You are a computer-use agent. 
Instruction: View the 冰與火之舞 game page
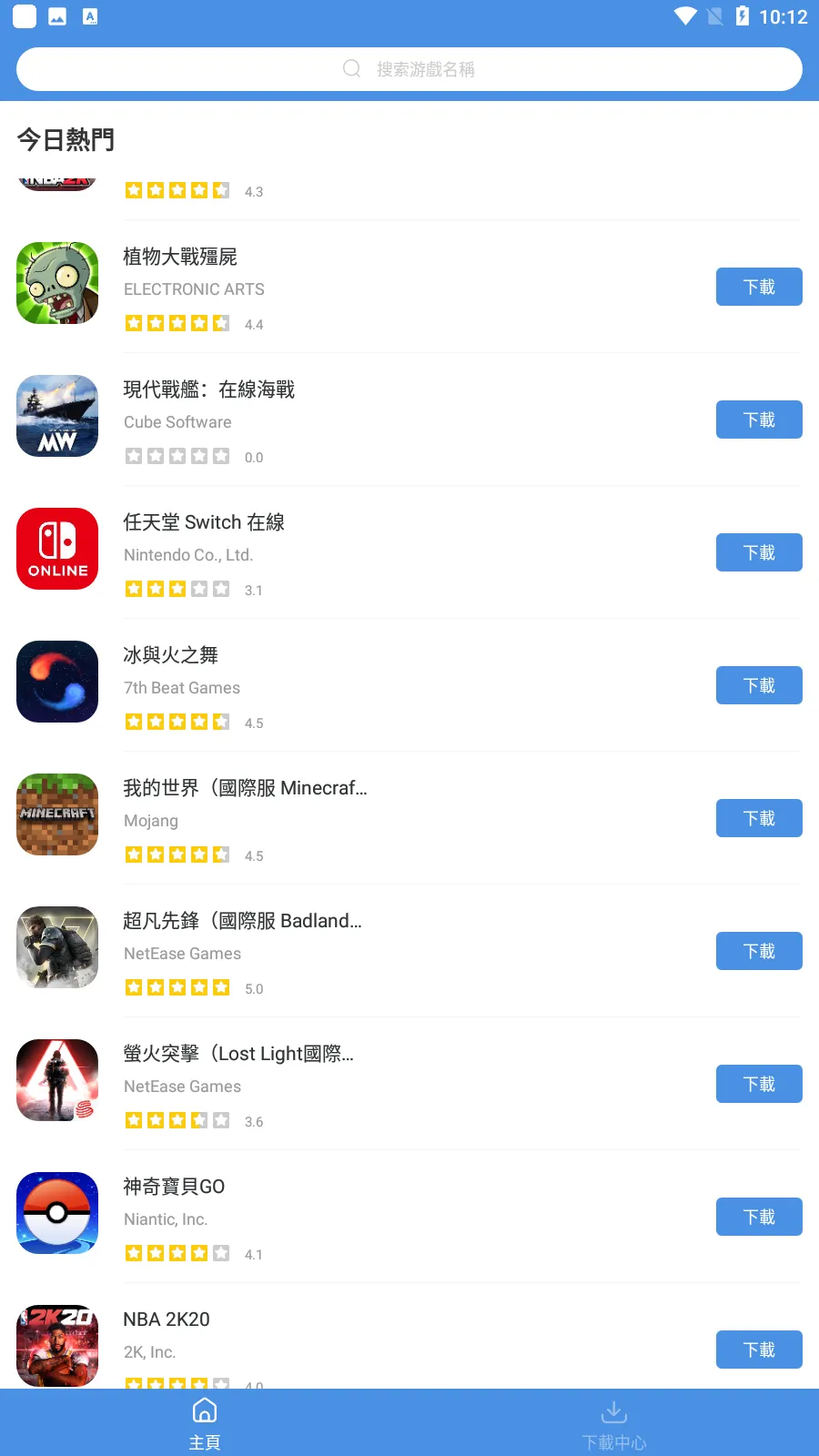(170, 656)
